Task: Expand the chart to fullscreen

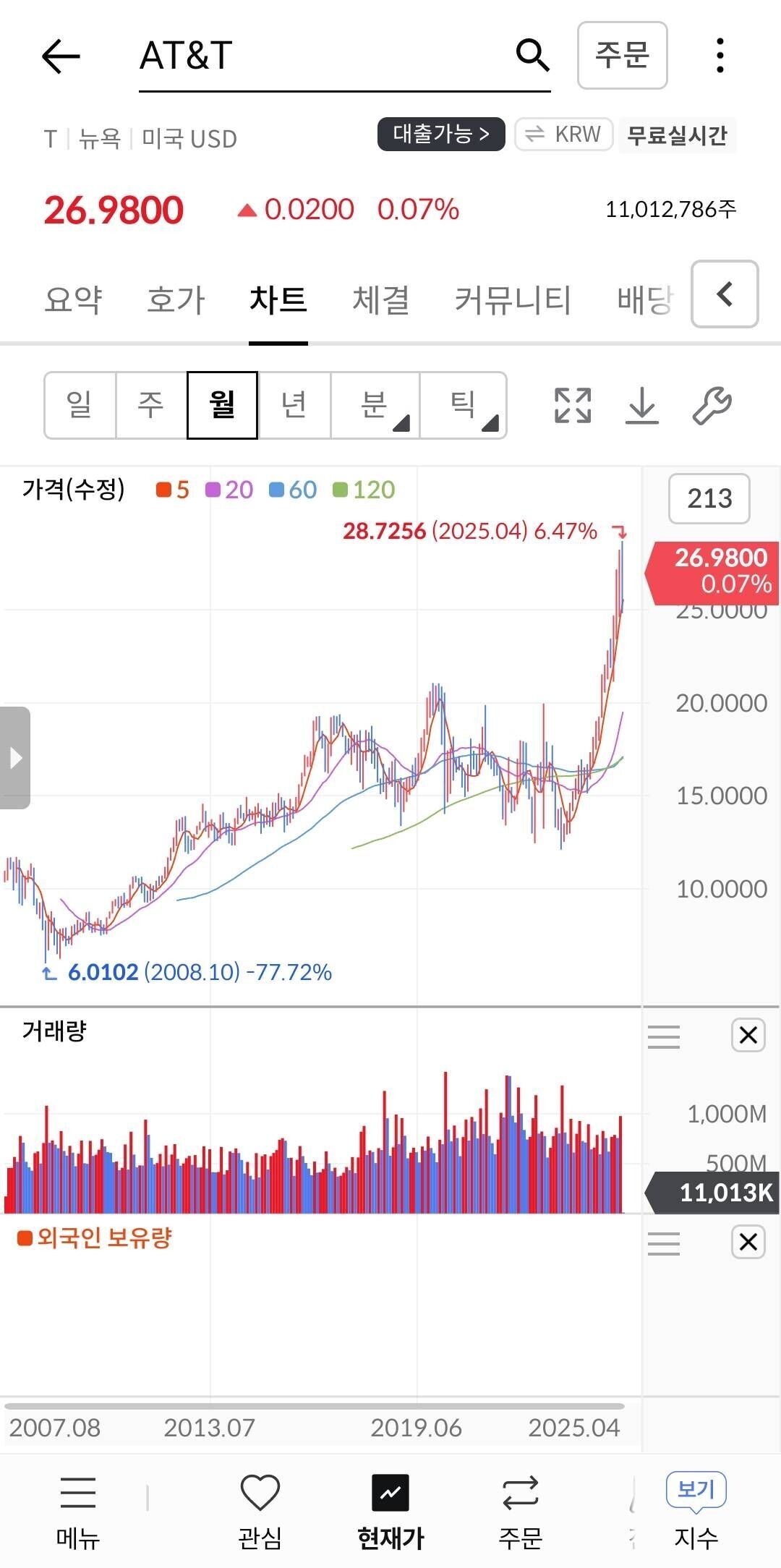Action: pyautogui.click(x=572, y=405)
